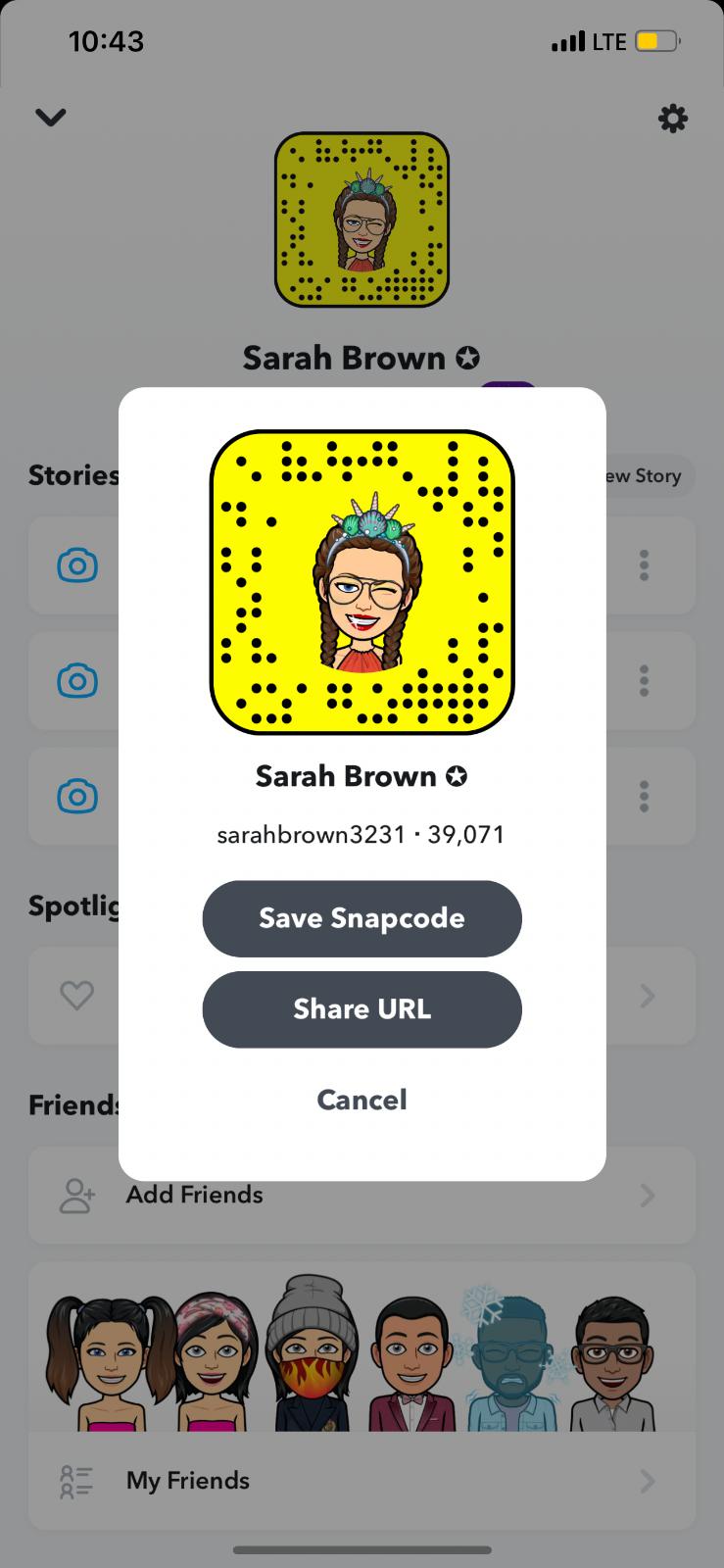Save the Snapcode to the camera roll
The image size is (724, 1568).
pyautogui.click(x=362, y=918)
